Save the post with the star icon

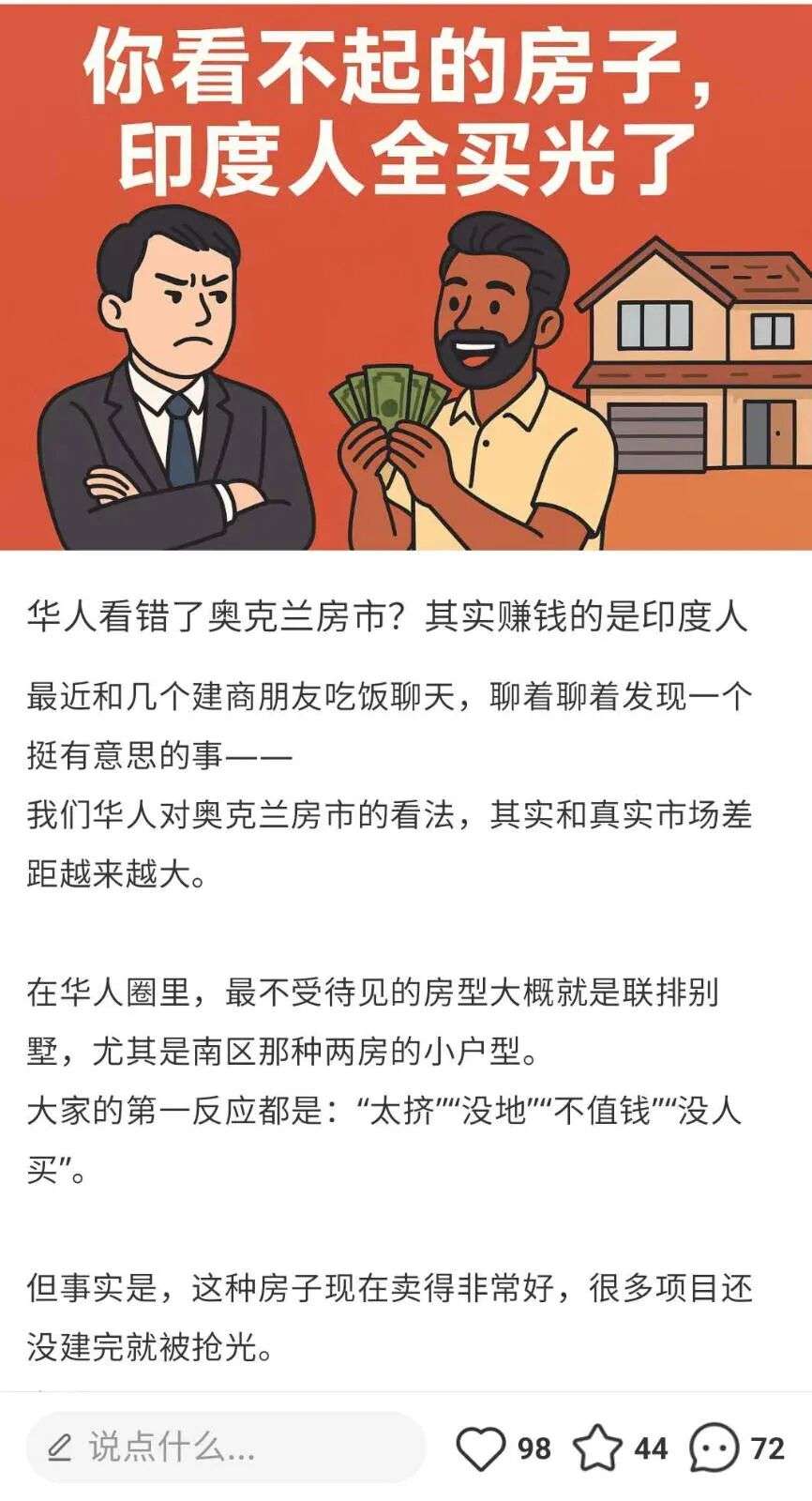coord(597,1448)
